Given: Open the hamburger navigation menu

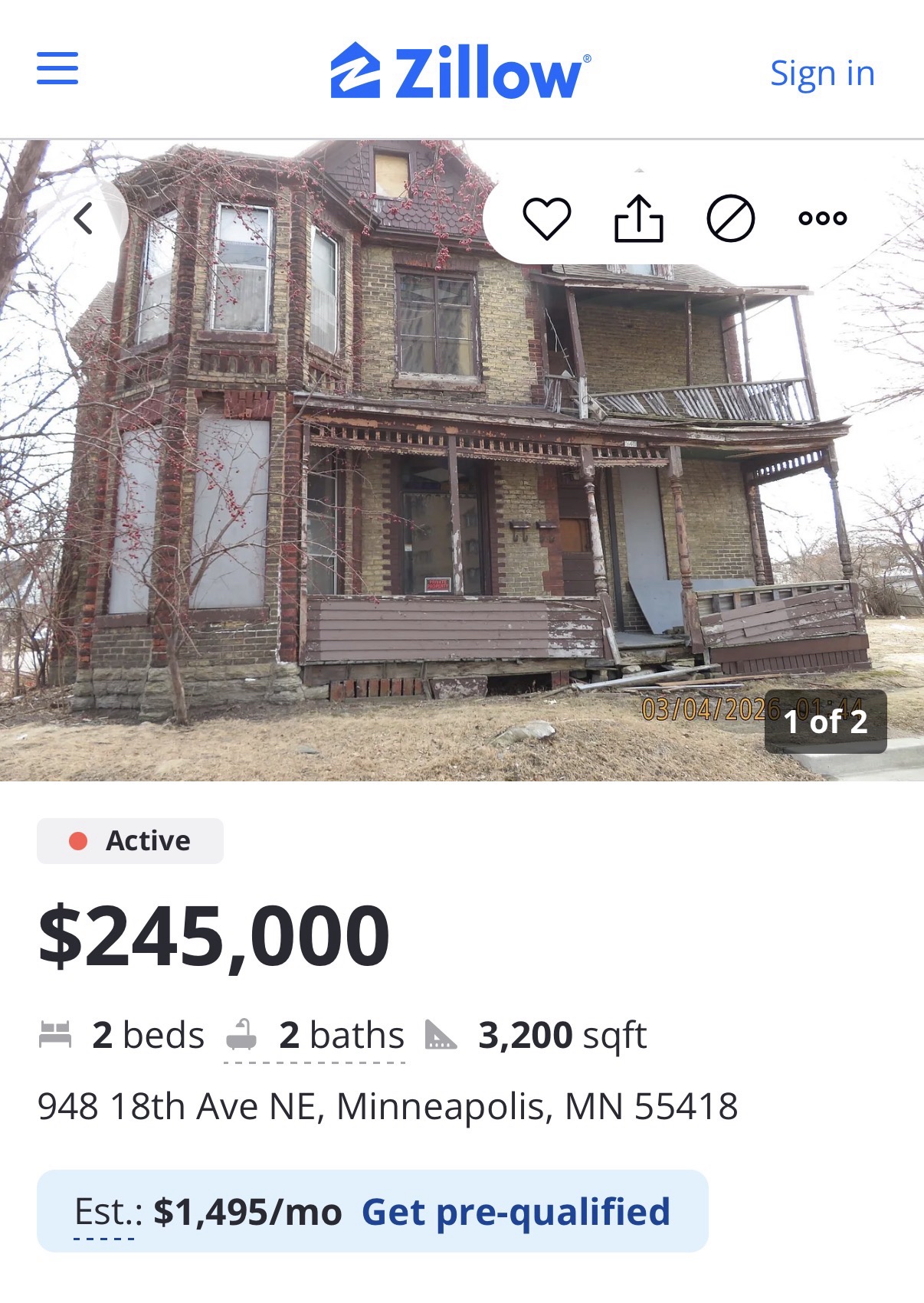Looking at the screenshot, I should click(57, 69).
